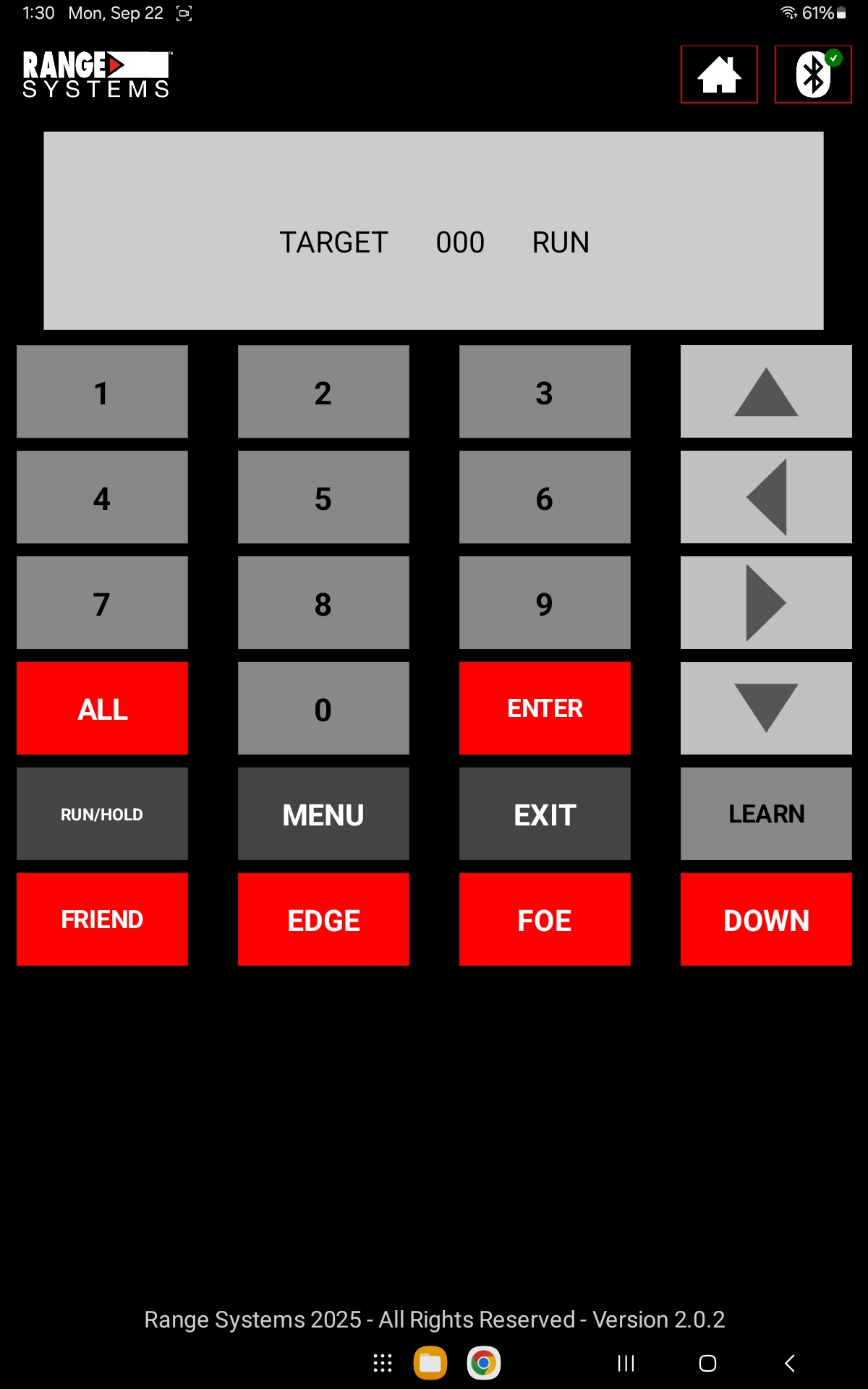The width and height of the screenshot is (868, 1389).
Task: Open Chrome from the taskbar
Action: [x=484, y=1364]
